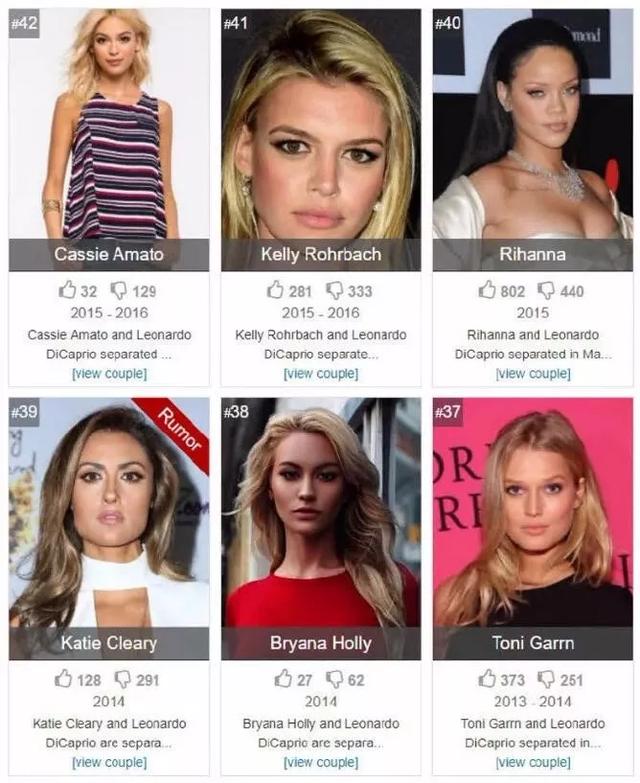The height and width of the screenshot is (783, 640).
Task: Follow the view couple link for Bryana Holly
Action: point(321,762)
